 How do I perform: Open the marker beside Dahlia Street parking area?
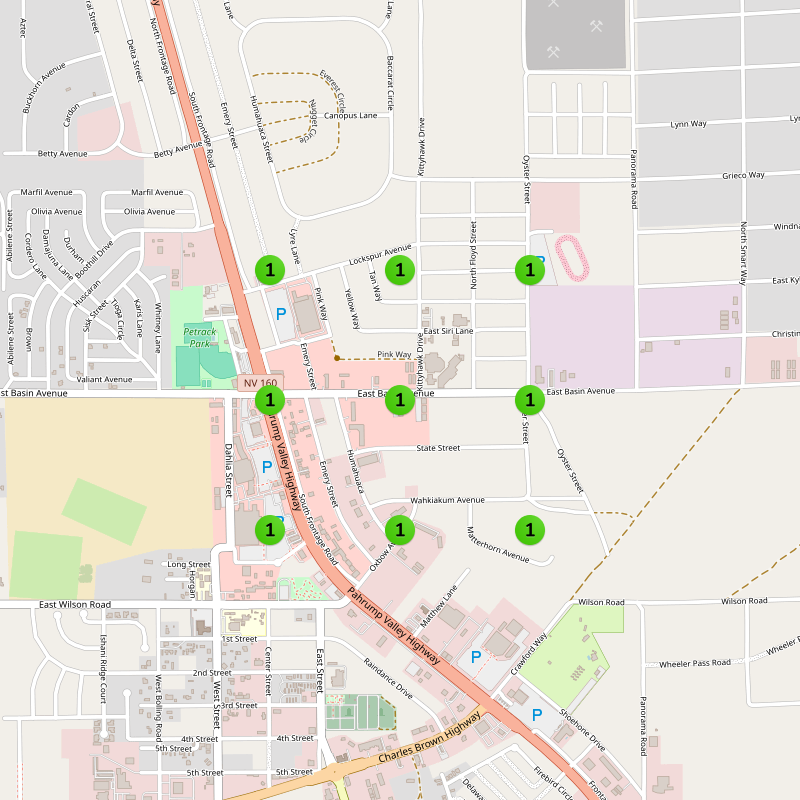(x=270, y=529)
